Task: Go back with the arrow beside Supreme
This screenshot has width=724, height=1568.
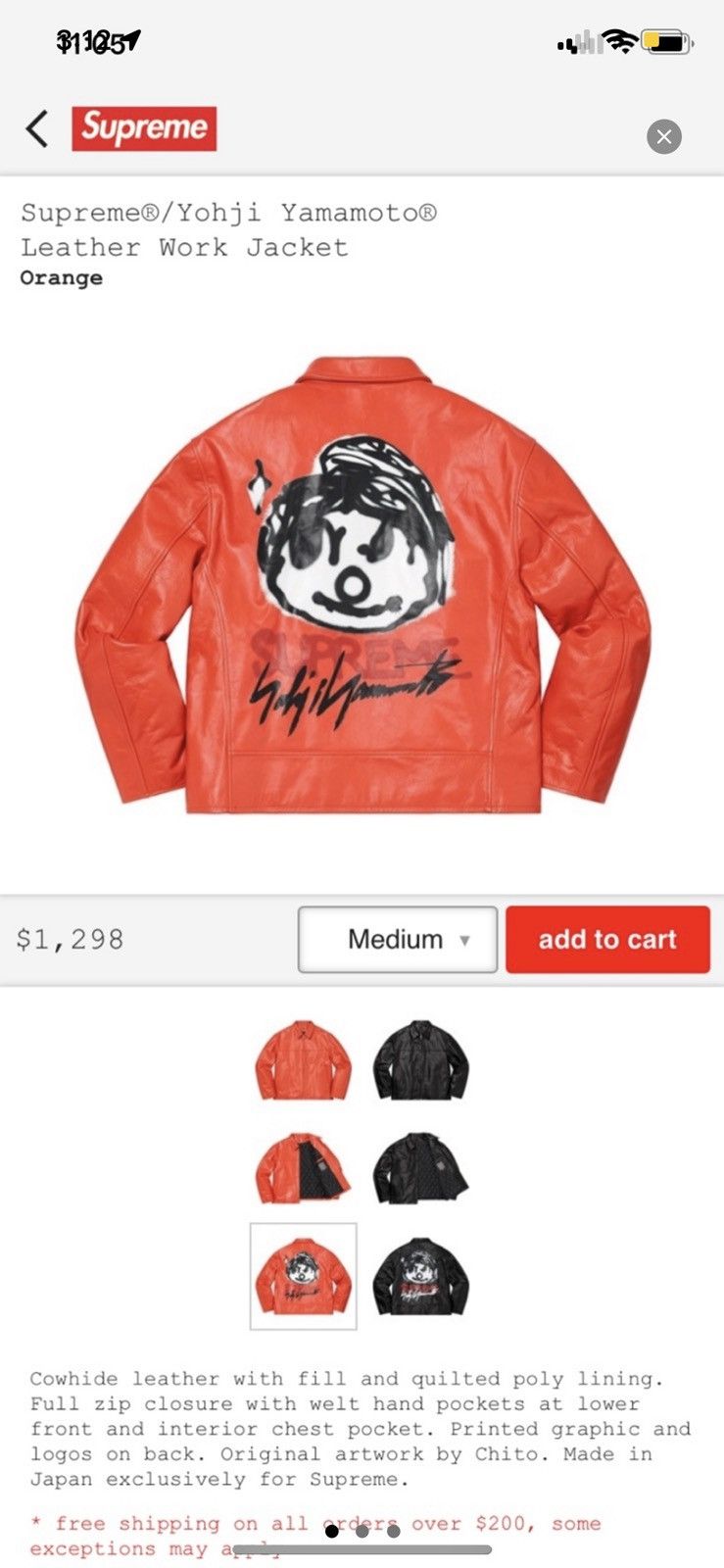Action: [37, 128]
